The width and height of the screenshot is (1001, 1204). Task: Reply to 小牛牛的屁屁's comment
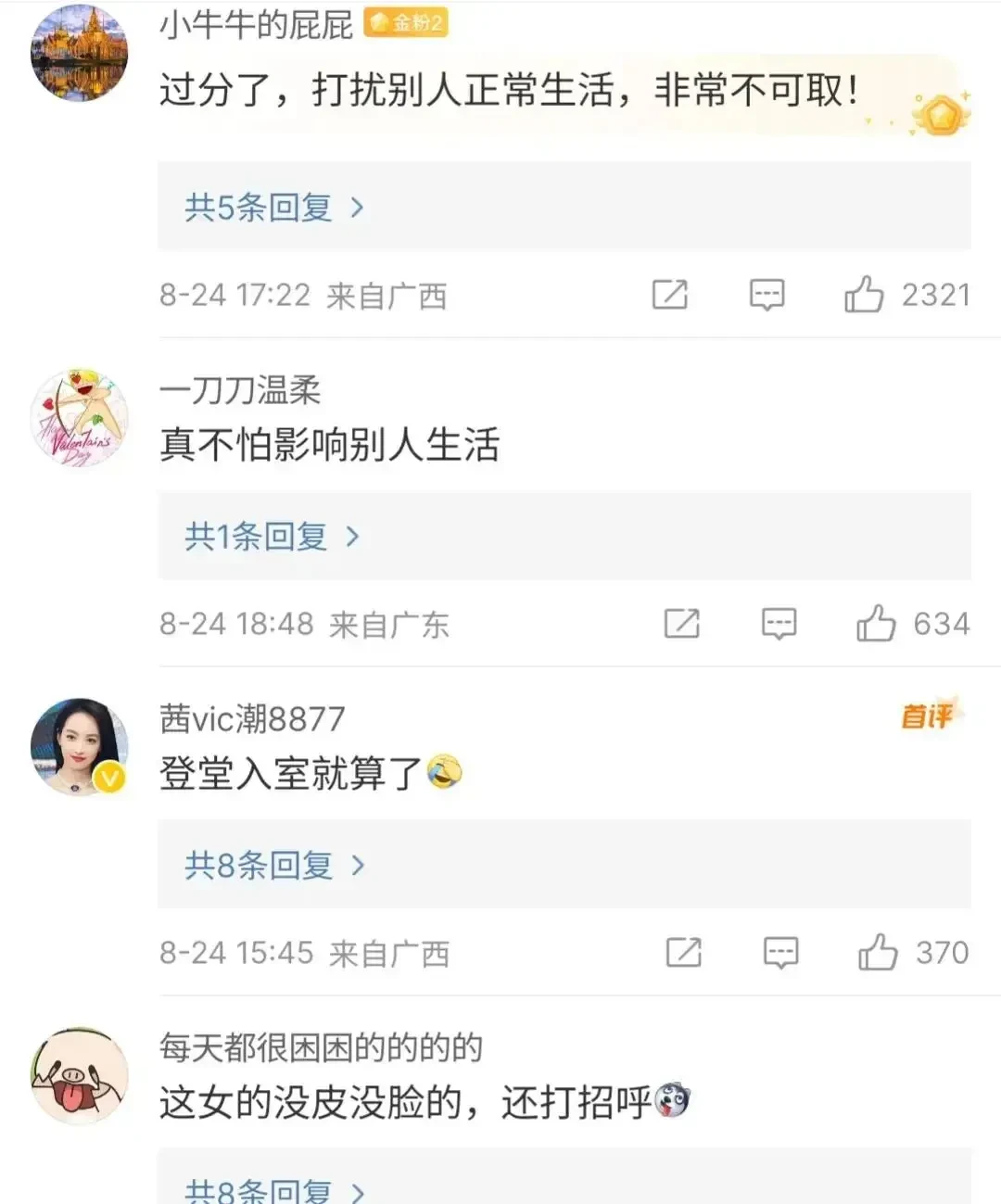tap(767, 295)
